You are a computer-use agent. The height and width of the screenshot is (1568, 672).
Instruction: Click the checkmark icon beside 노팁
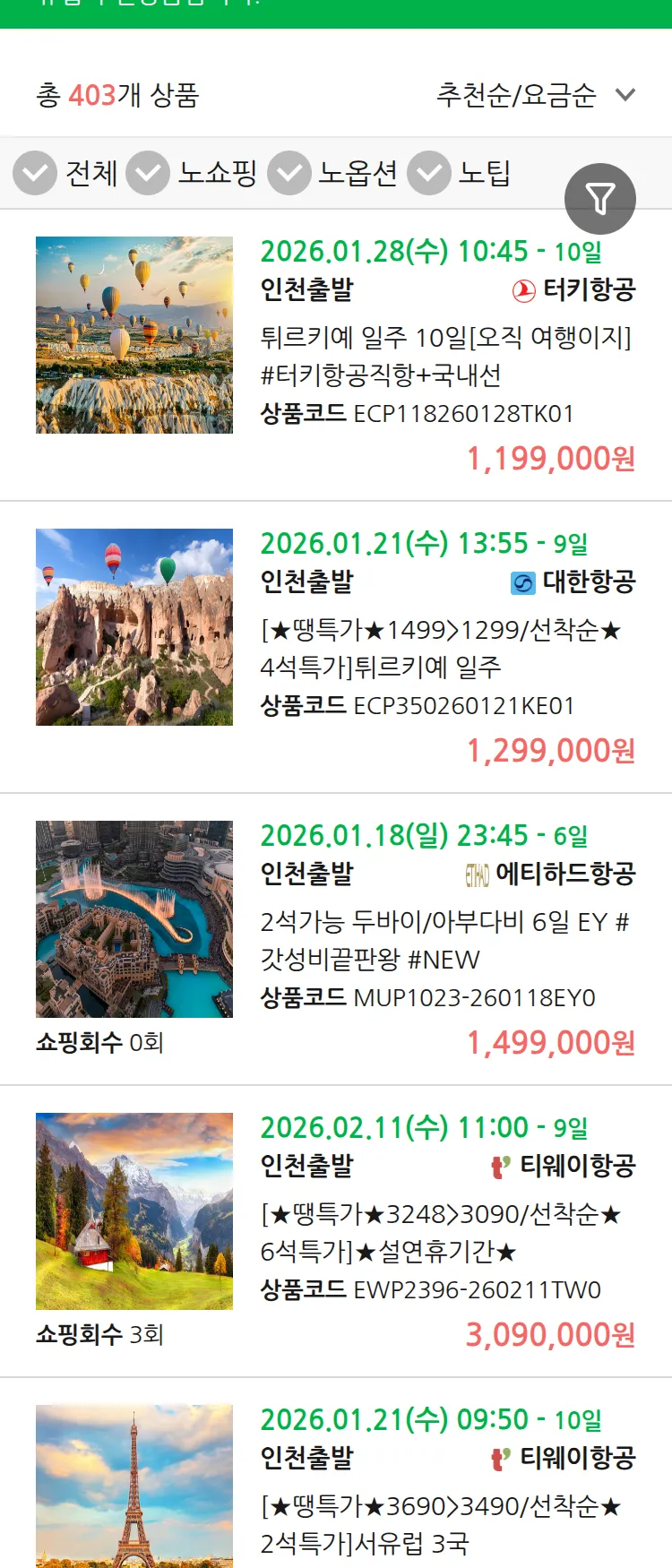coord(428,173)
